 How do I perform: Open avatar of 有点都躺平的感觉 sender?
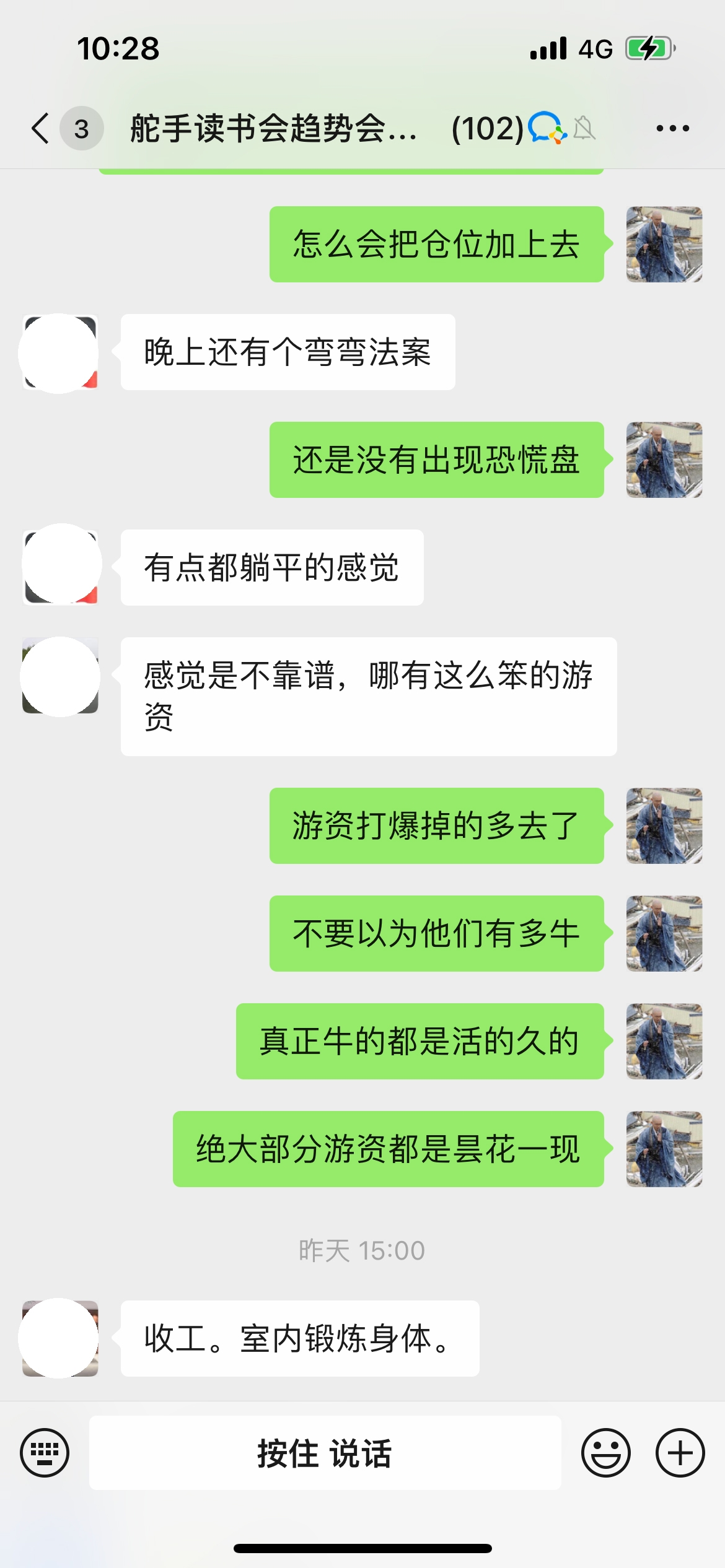(60, 567)
